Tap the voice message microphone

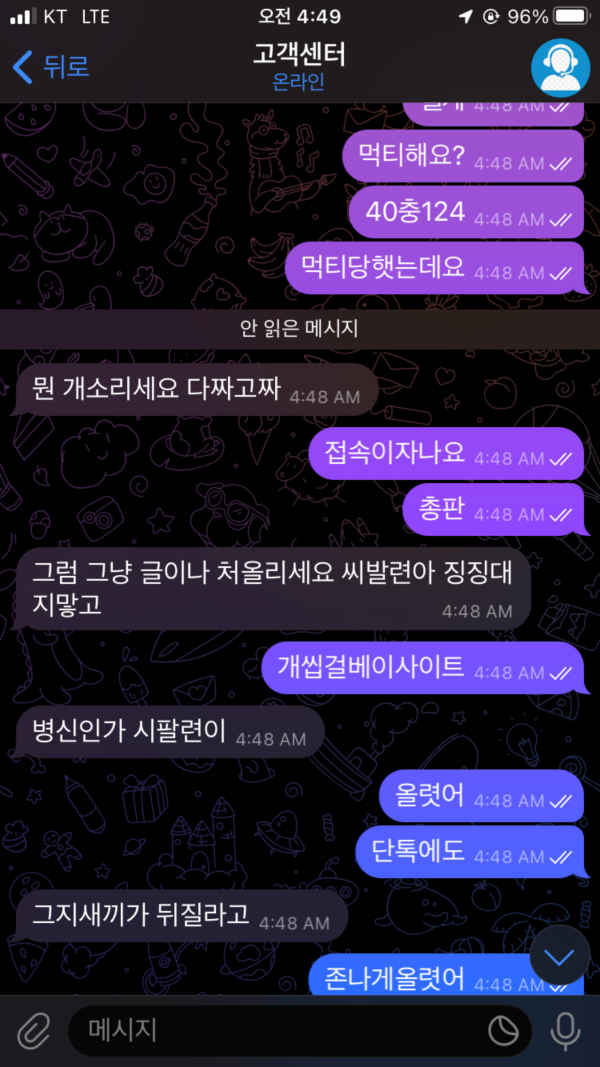565,1030
